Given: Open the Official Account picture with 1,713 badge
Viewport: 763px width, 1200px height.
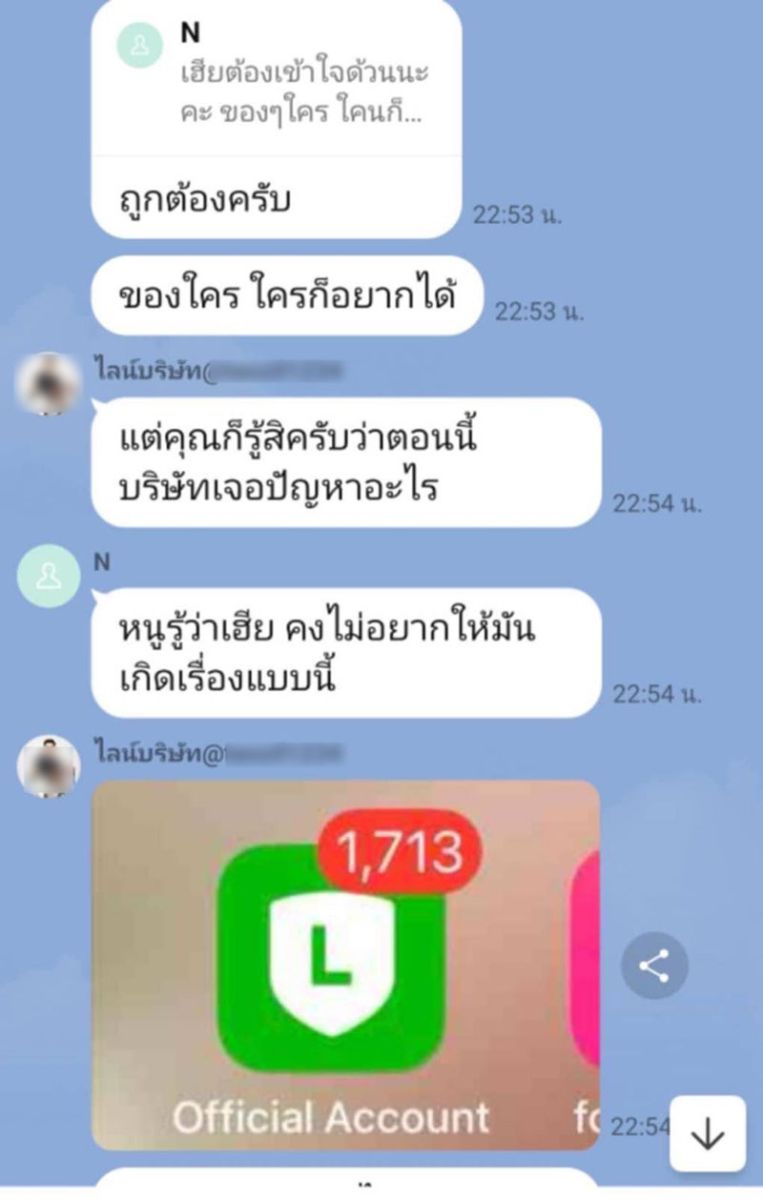Looking at the screenshot, I should [345, 964].
